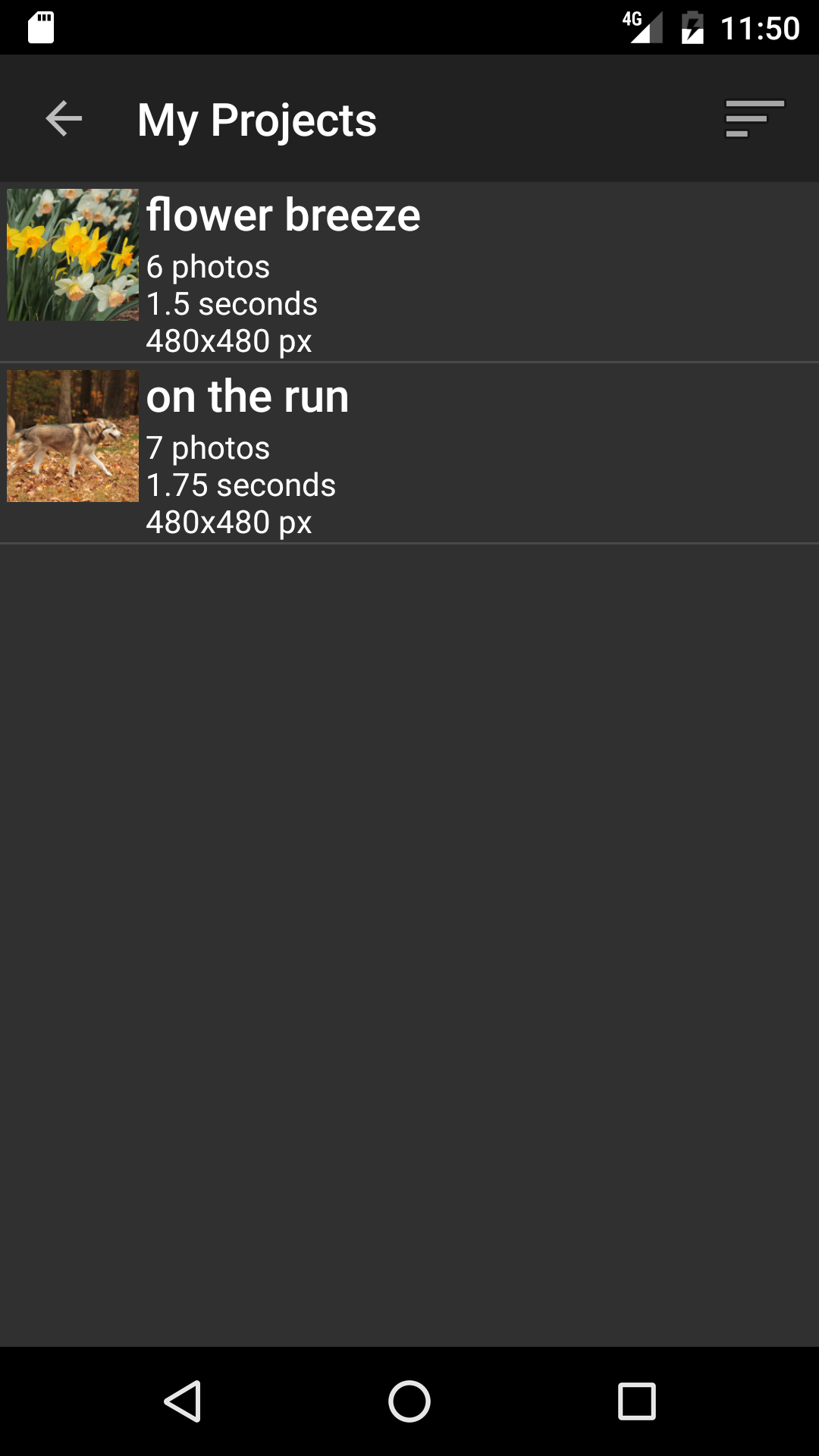The width and height of the screenshot is (819, 1456).
Task: Open recent apps from the navigation bar
Action: click(x=636, y=1401)
